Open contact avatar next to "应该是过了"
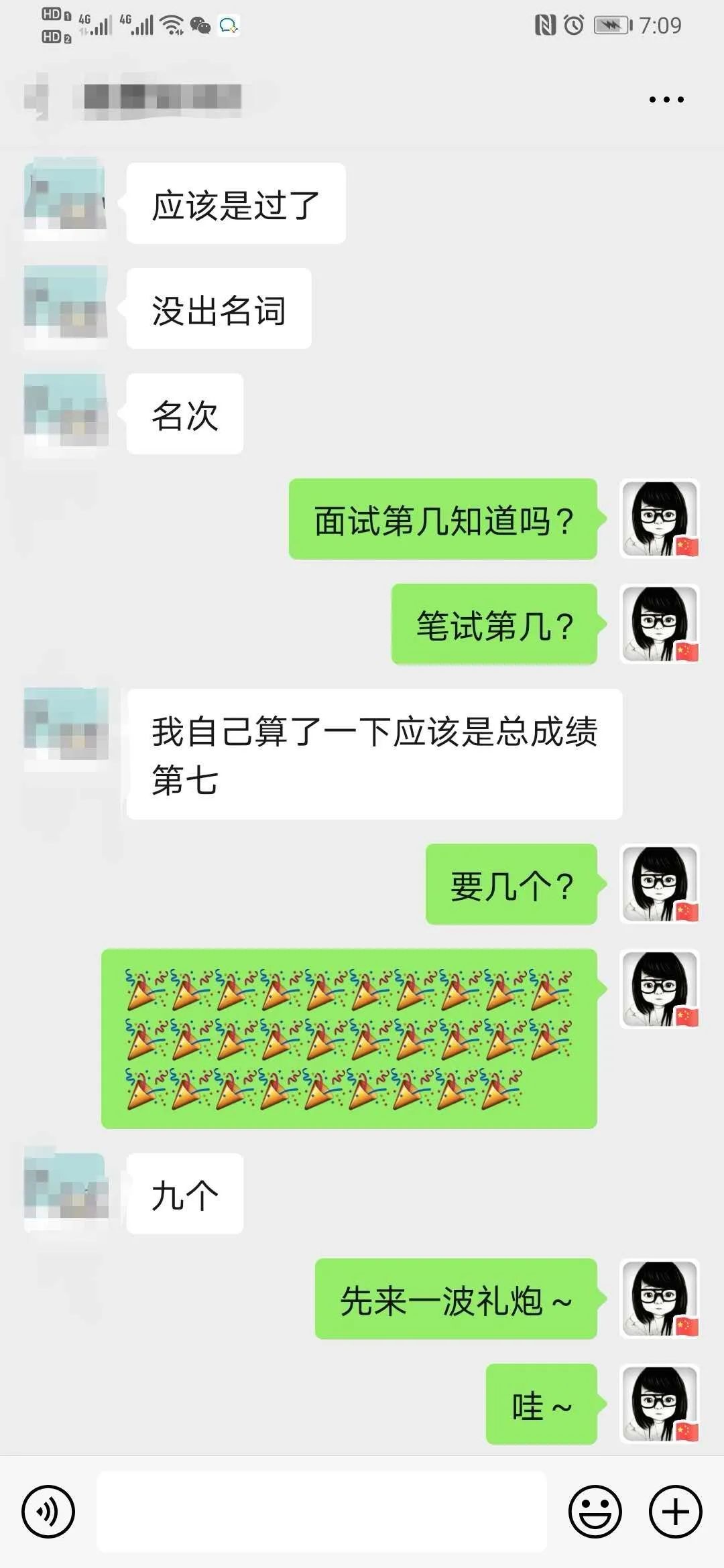This screenshot has height=1568, width=724. point(65,198)
